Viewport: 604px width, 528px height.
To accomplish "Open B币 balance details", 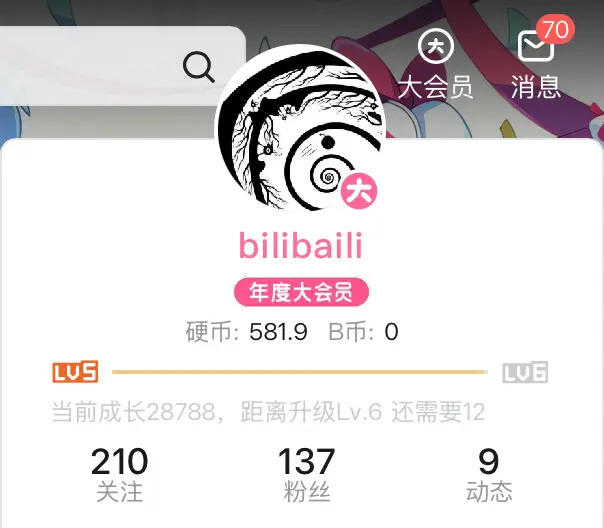I will pos(363,331).
